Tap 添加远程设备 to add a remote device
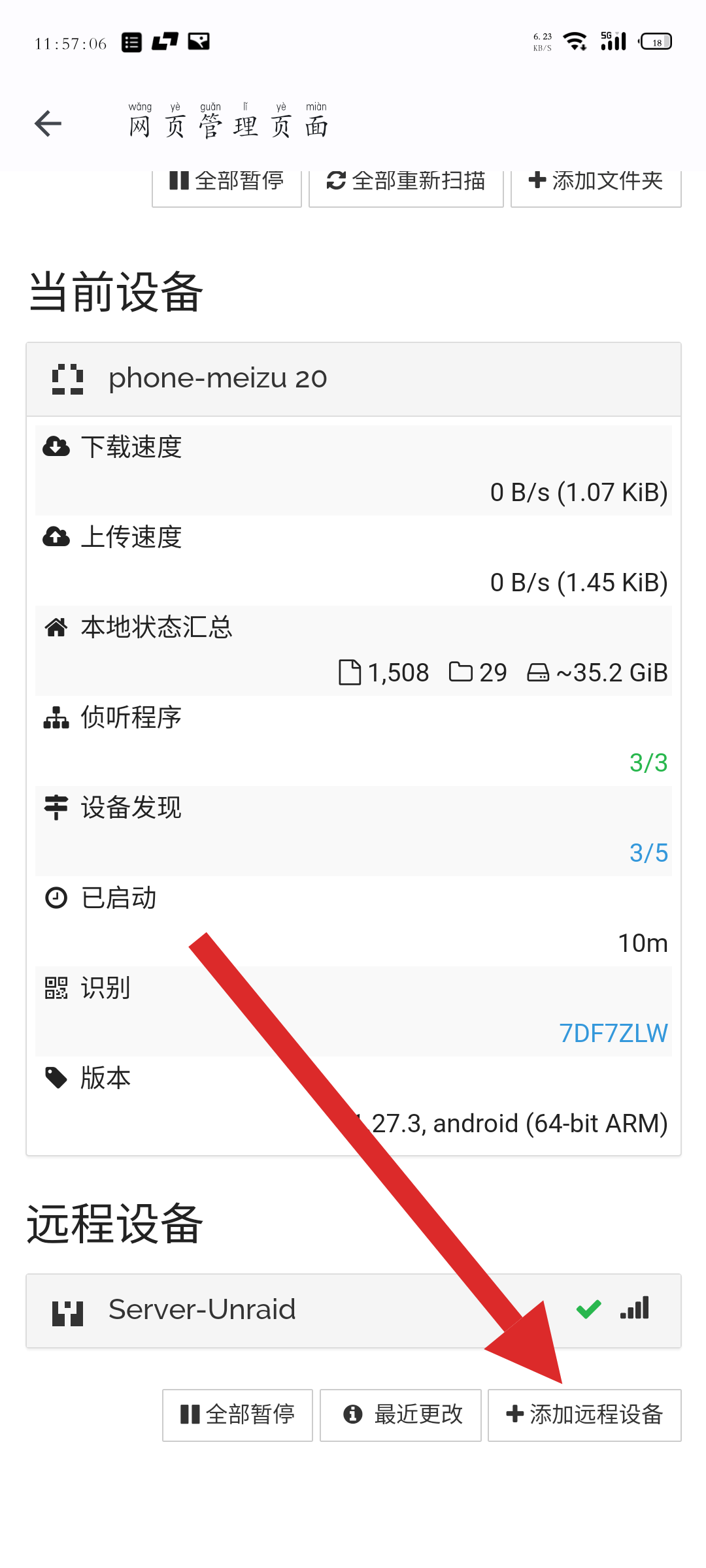The image size is (706, 1568). click(584, 1414)
